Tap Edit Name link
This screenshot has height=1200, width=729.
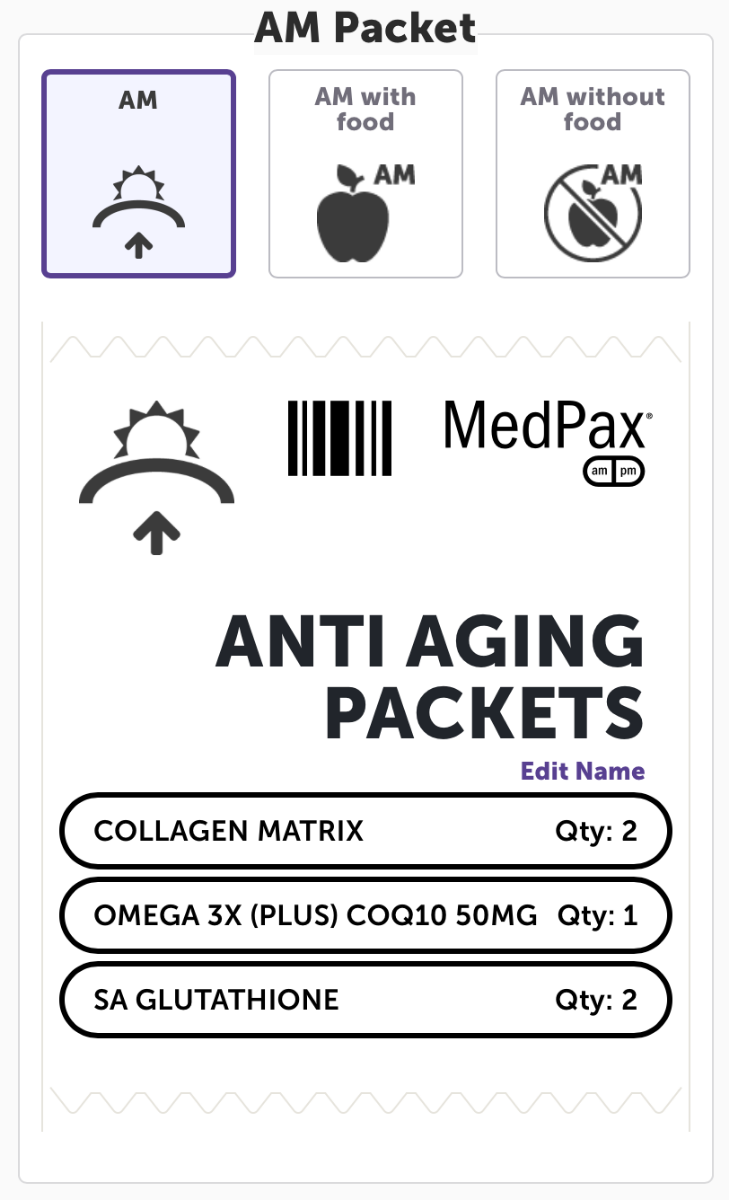pos(582,771)
